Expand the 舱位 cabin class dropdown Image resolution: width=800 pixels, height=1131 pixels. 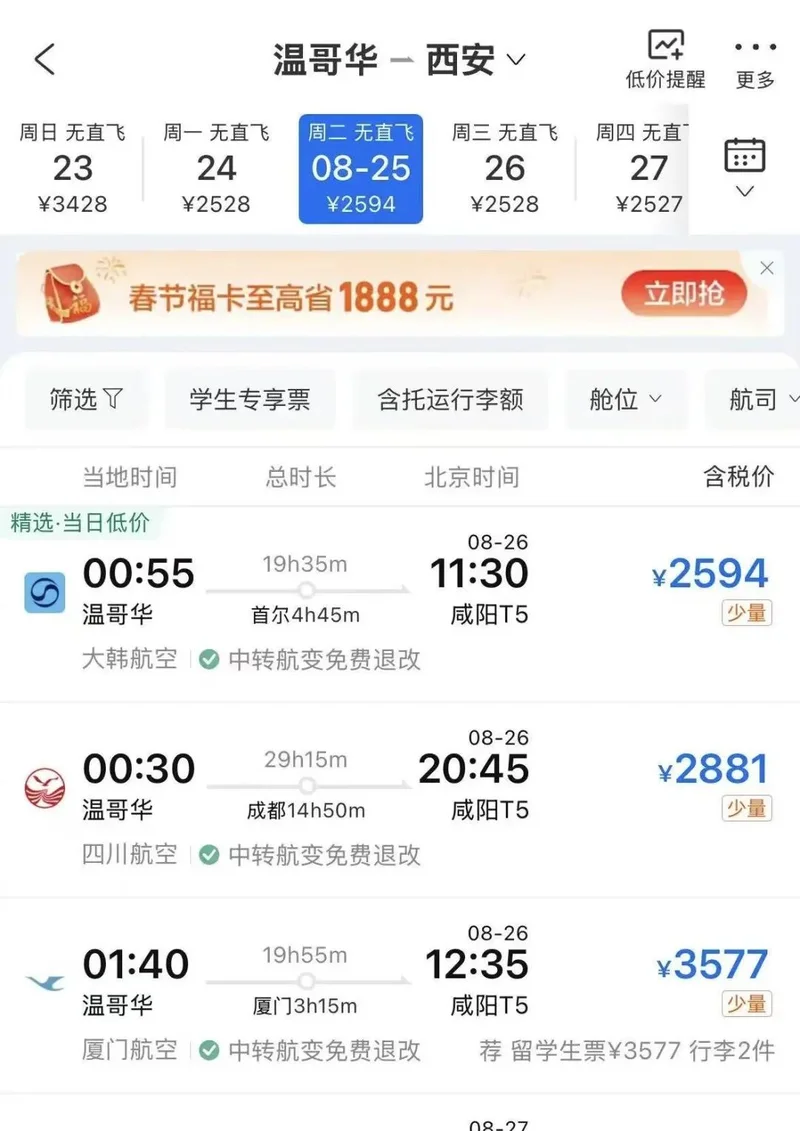(x=626, y=399)
